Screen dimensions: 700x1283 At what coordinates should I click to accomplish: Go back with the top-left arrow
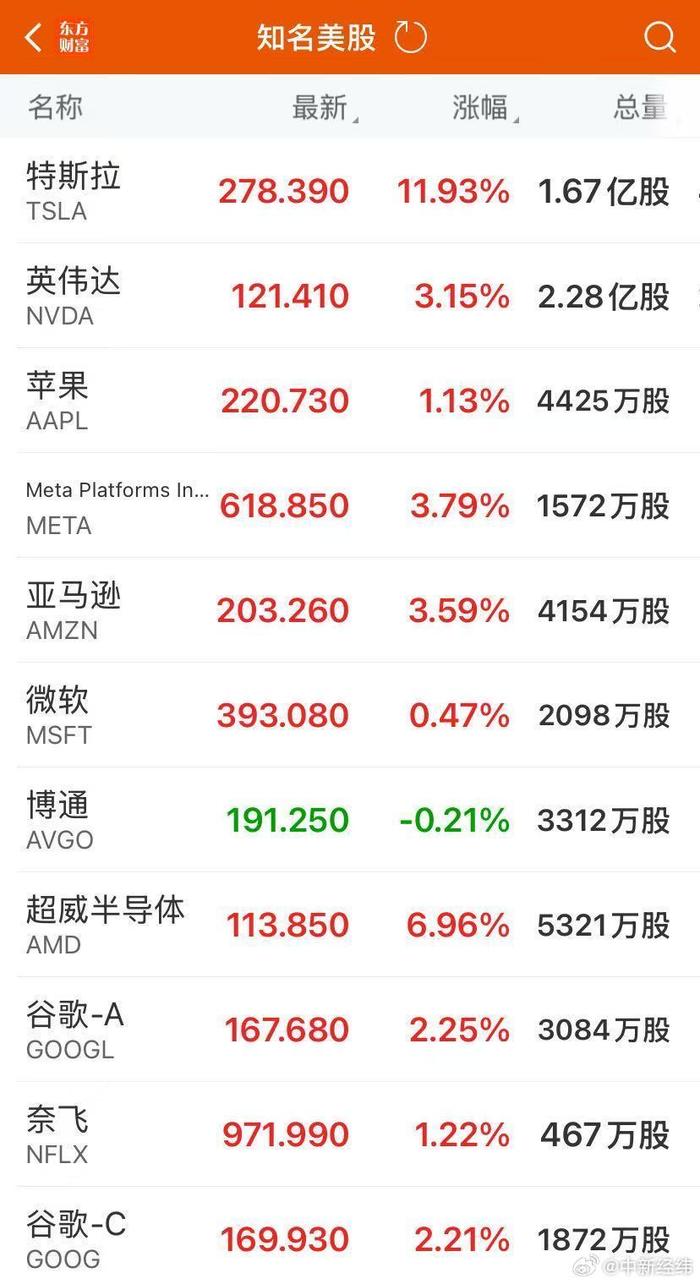point(33,38)
